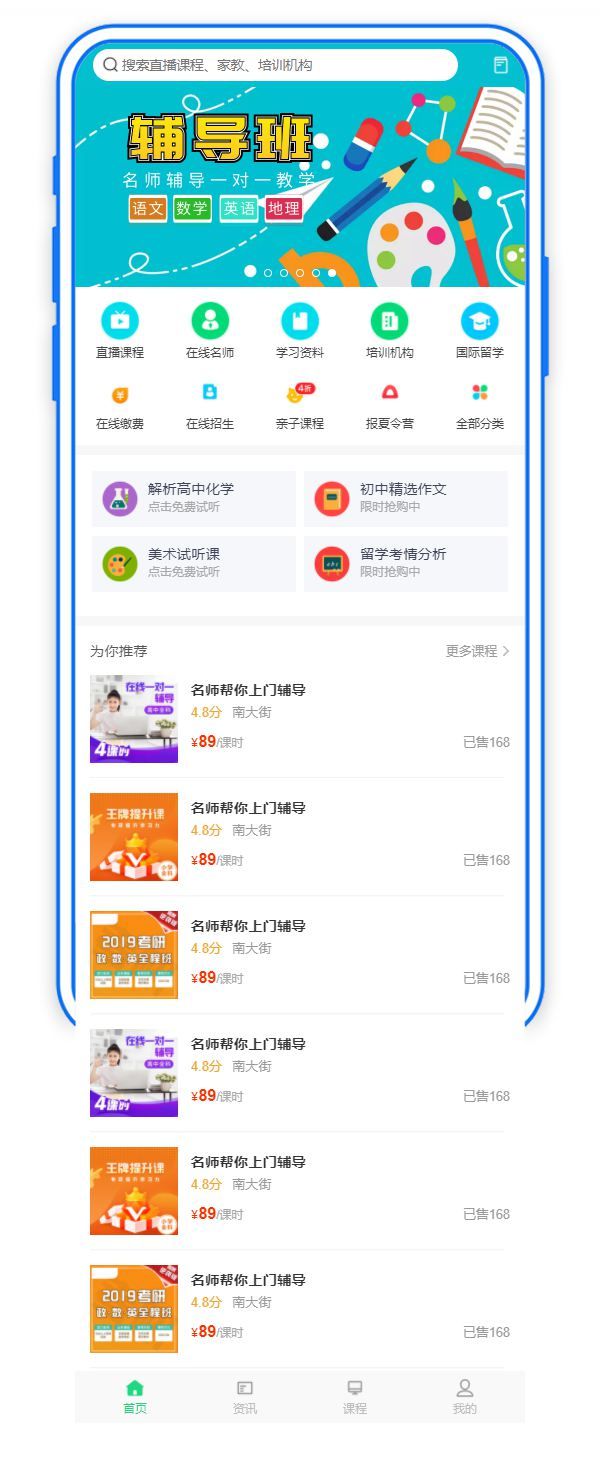This screenshot has height=1457, width=600.
Task: Open 在线缴费
Action: (x=120, y=404)
